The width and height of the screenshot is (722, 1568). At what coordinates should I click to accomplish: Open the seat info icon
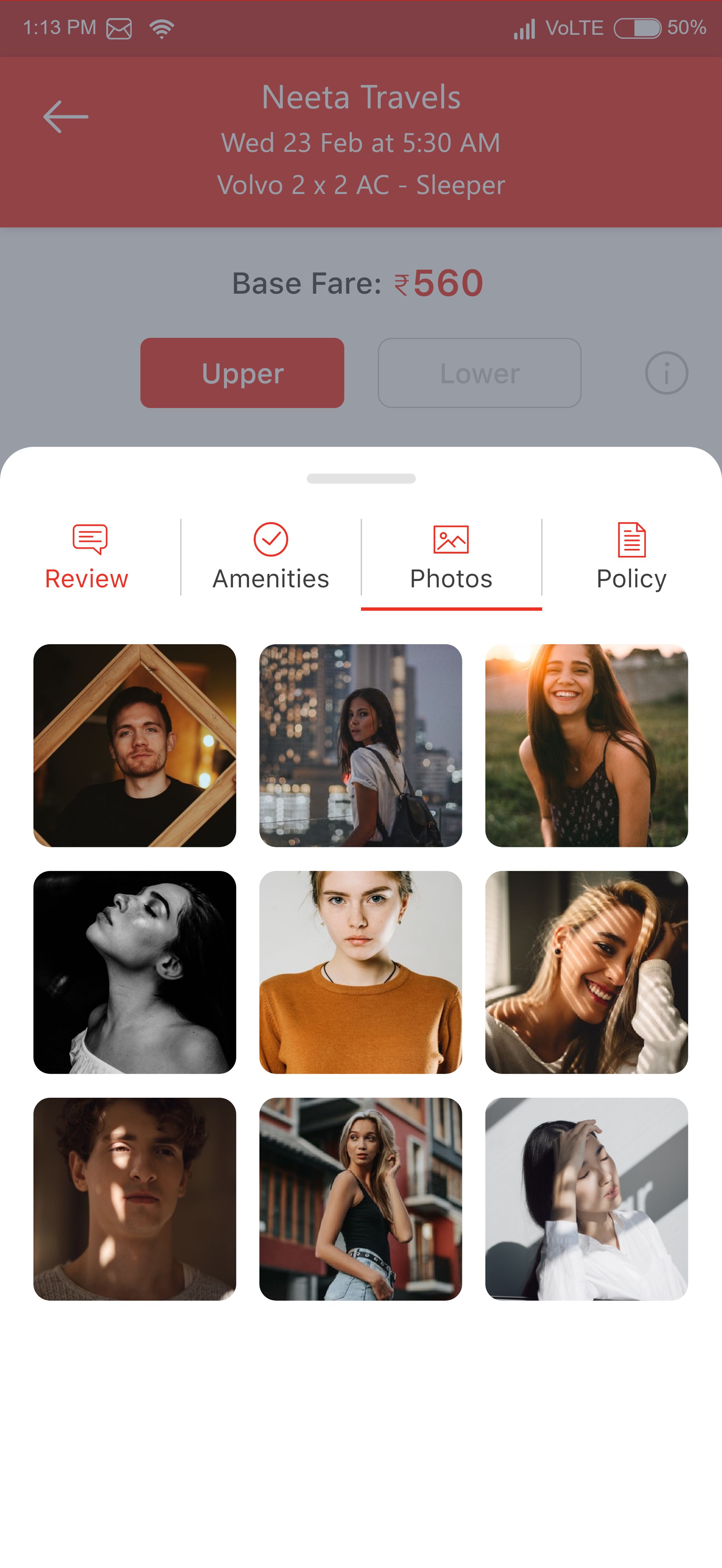(666, 373)
